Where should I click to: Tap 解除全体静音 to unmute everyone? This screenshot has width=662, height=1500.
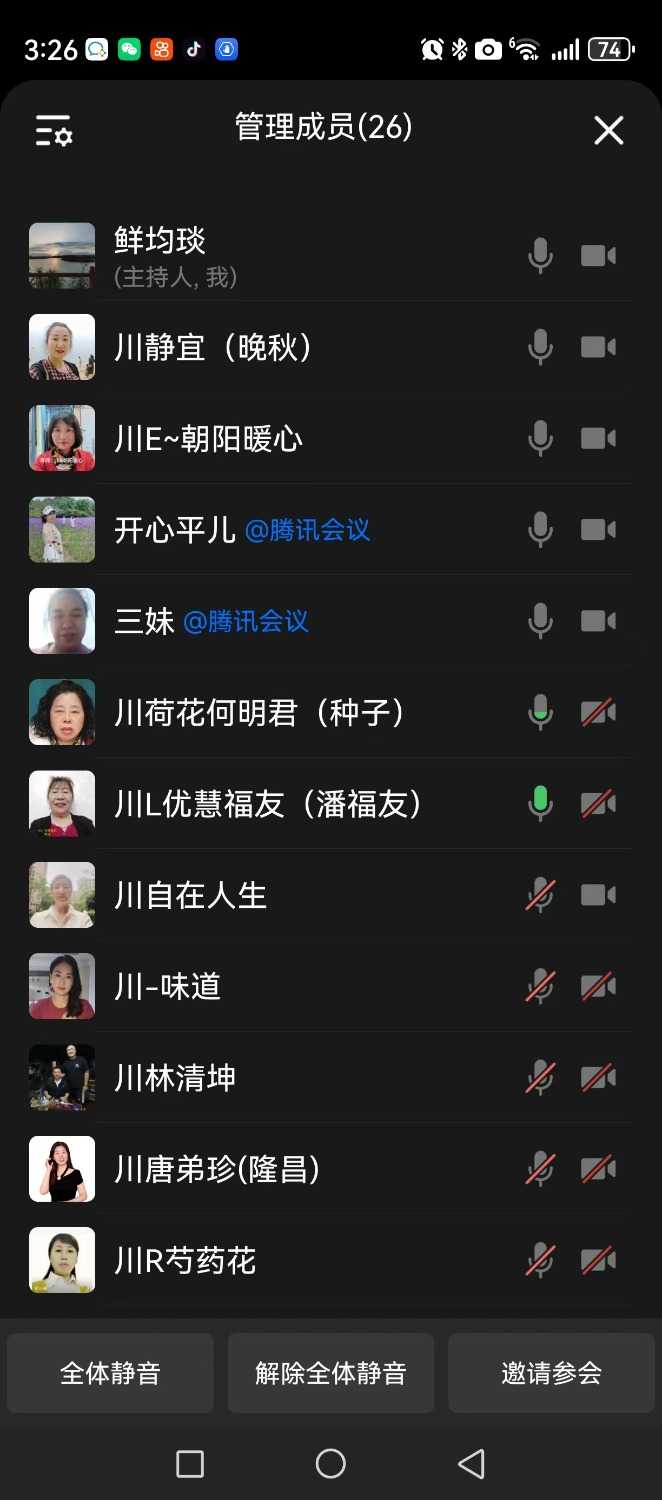331,1373
